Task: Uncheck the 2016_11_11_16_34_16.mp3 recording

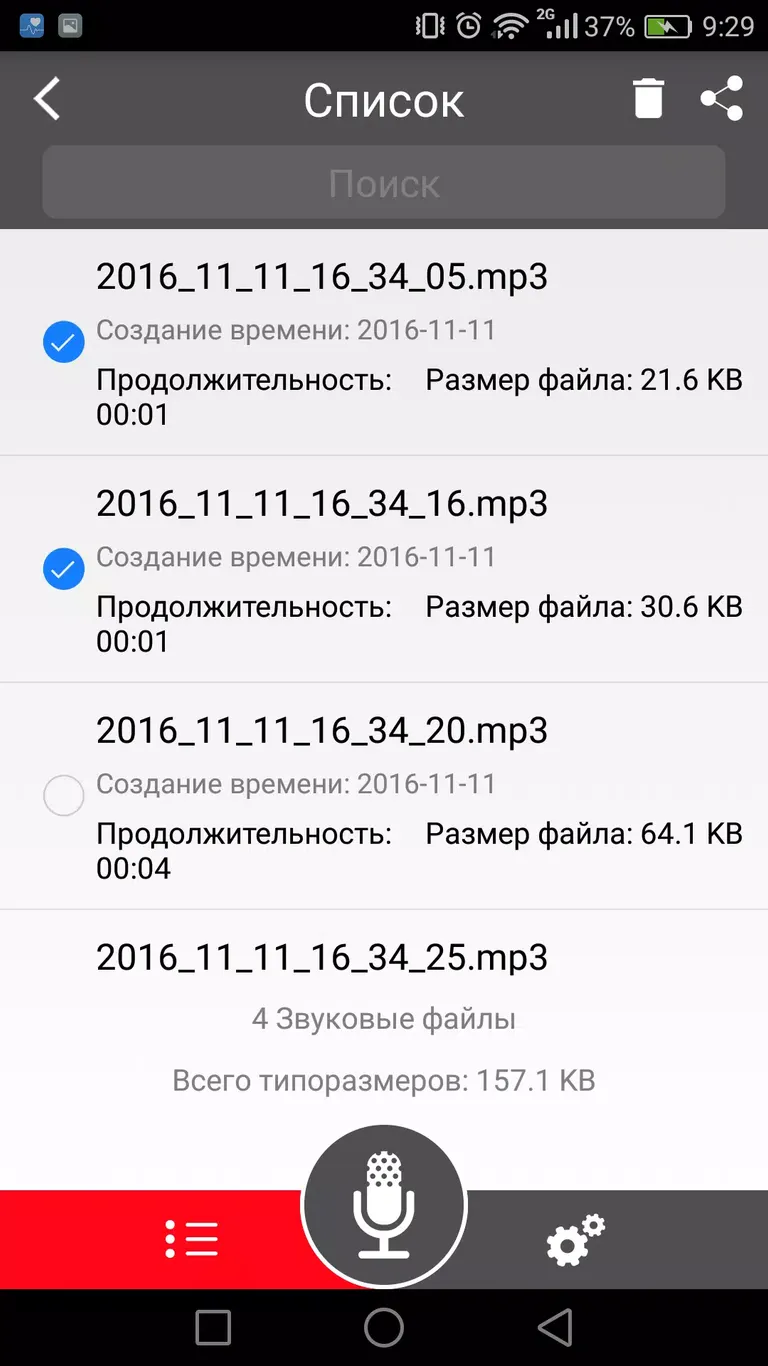Action: pos(63,570)
